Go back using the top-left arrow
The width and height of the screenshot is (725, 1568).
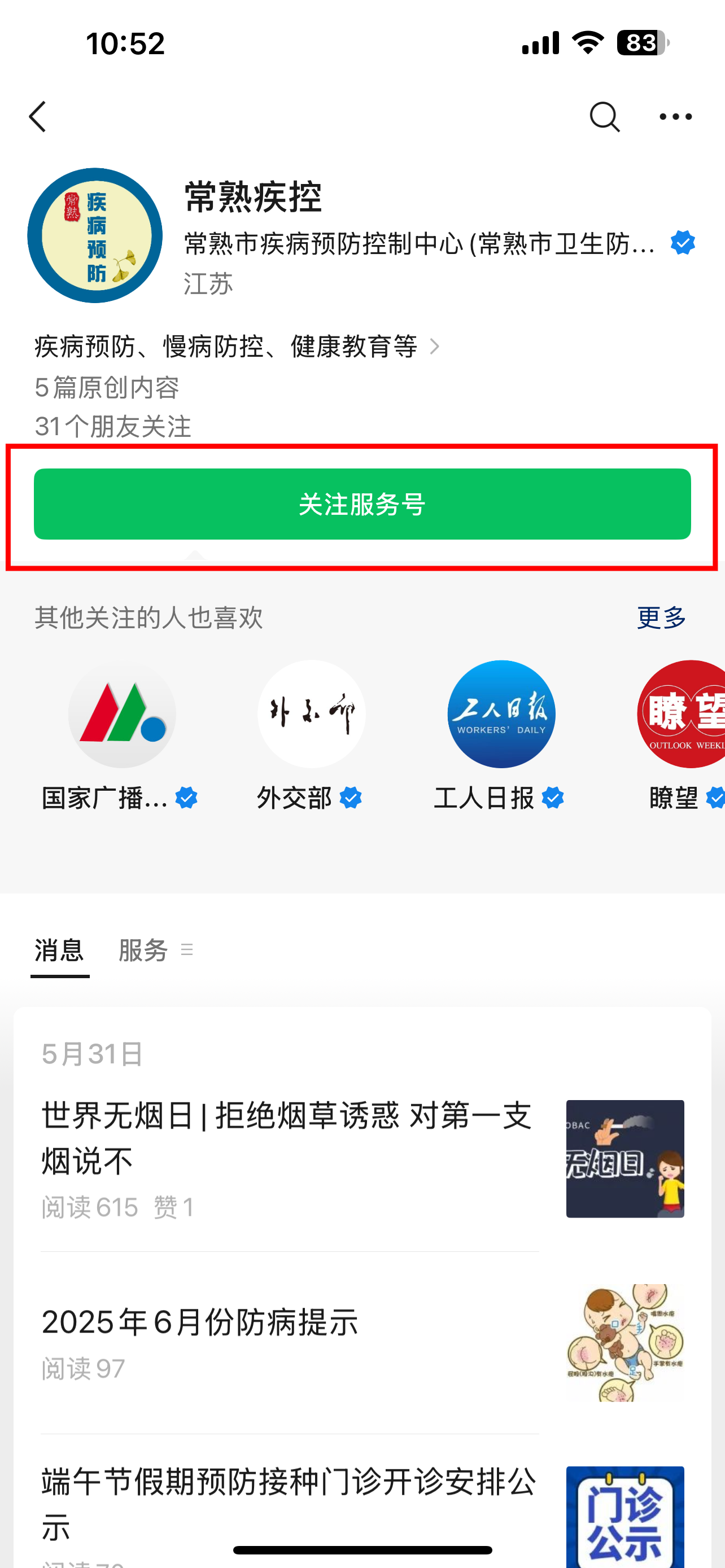pos(38,116)
